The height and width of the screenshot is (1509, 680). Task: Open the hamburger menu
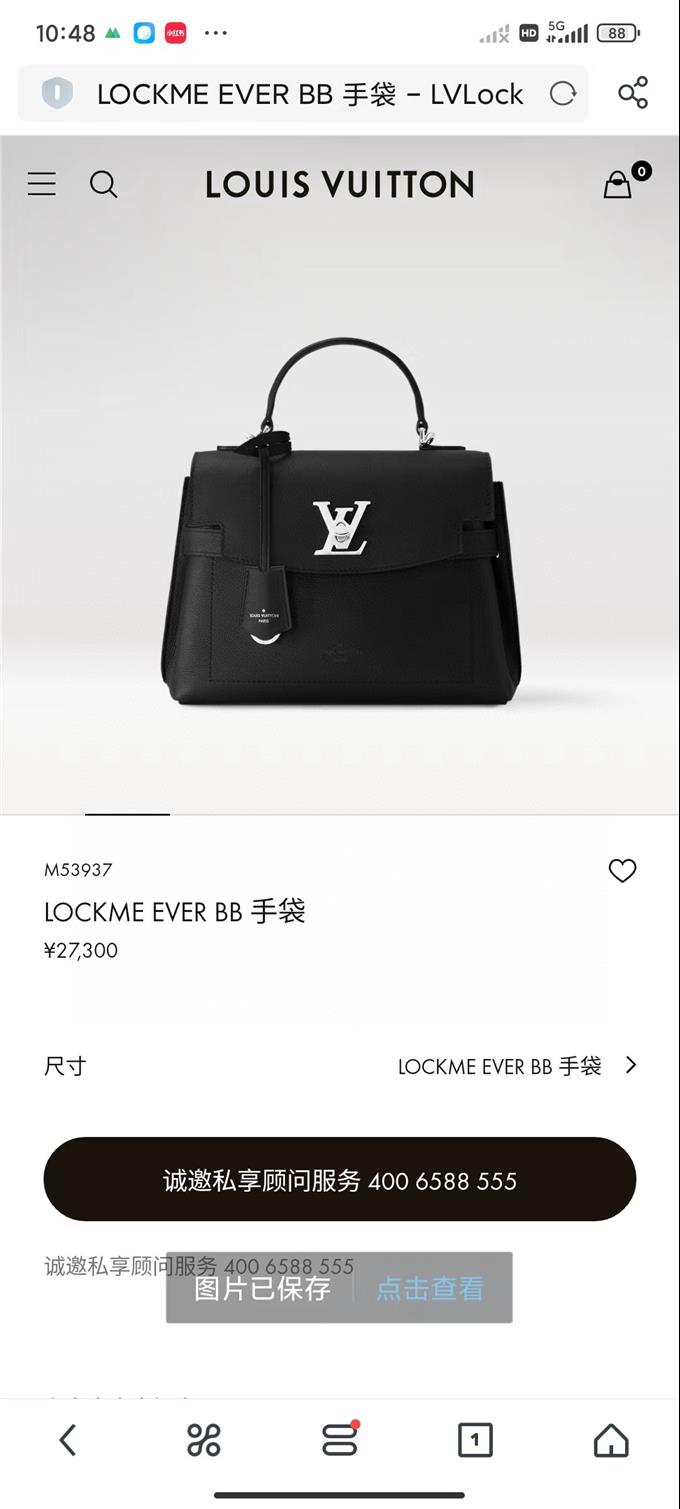[x=42, y=184]
